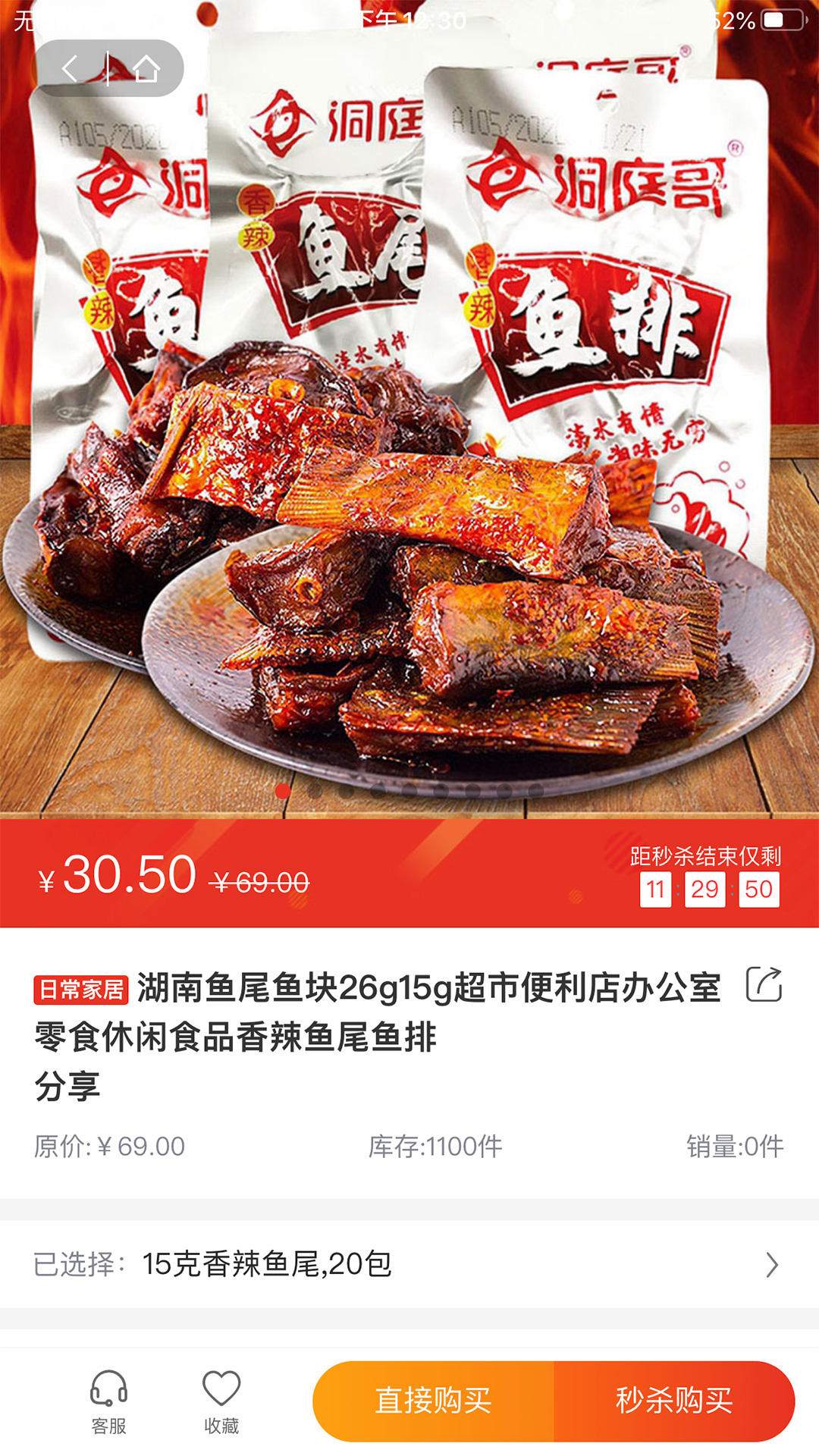Click the 日常家居 category badge
This screenshot has height=1456, width=819.
[x=82, y=990]
